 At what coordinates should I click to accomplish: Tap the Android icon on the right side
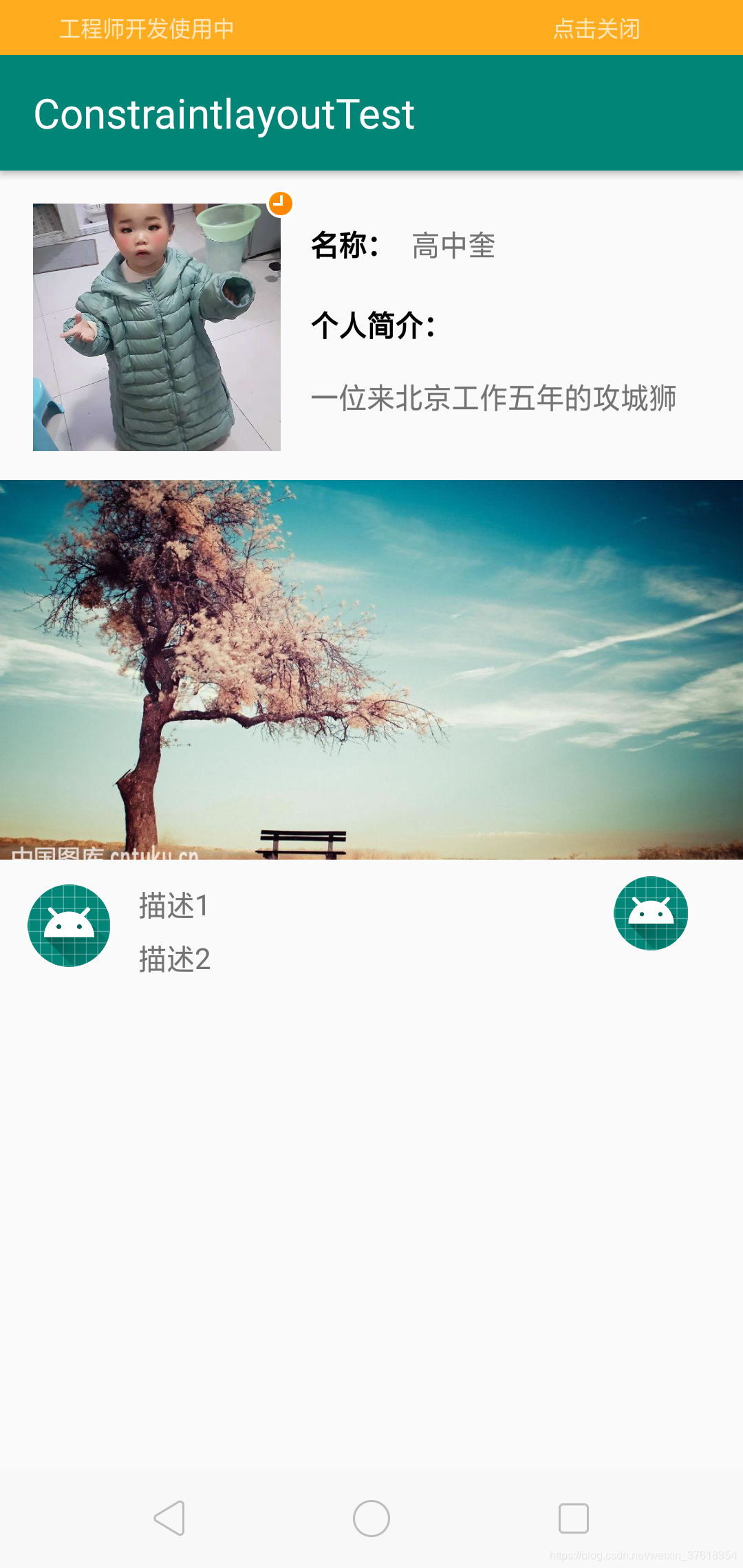(651, 913)
